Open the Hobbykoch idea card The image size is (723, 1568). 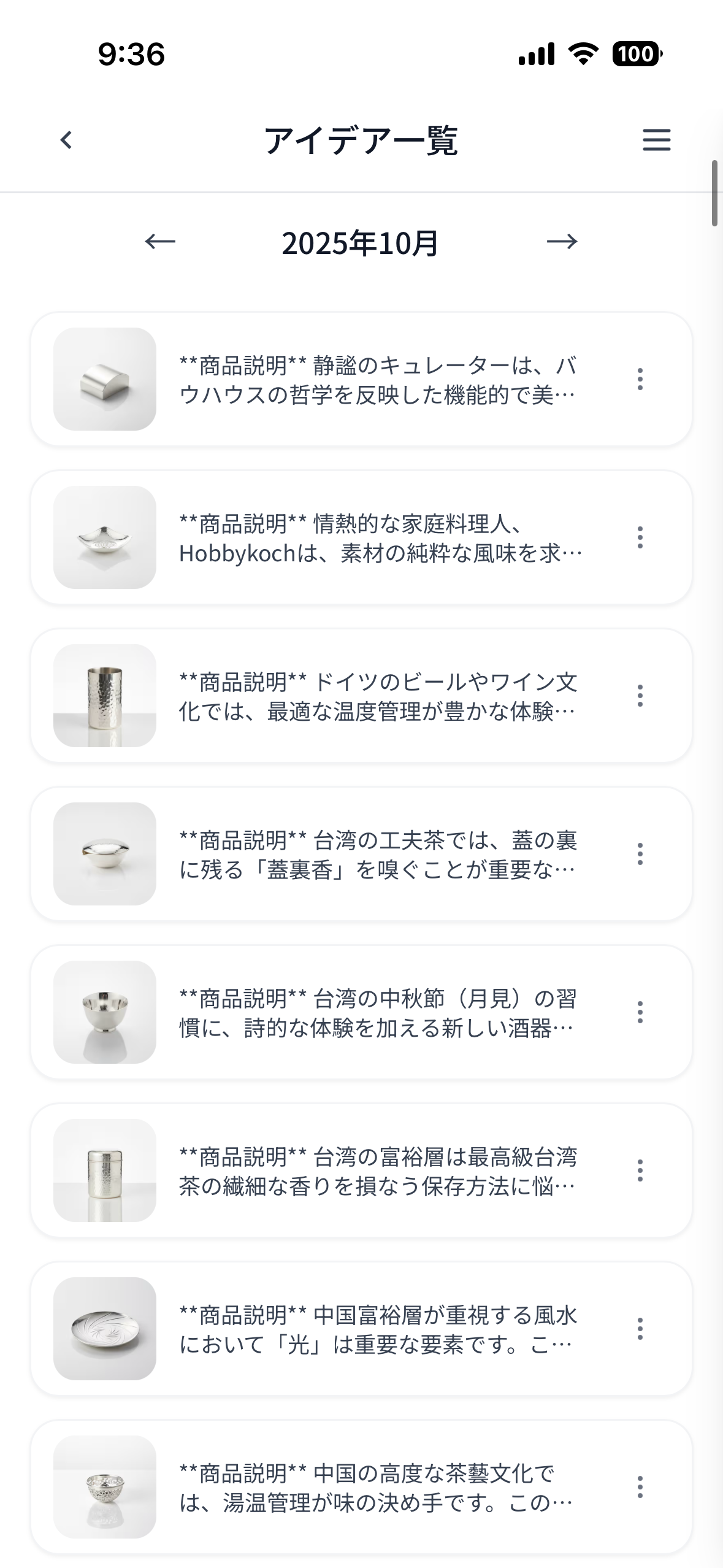point(377,538)
